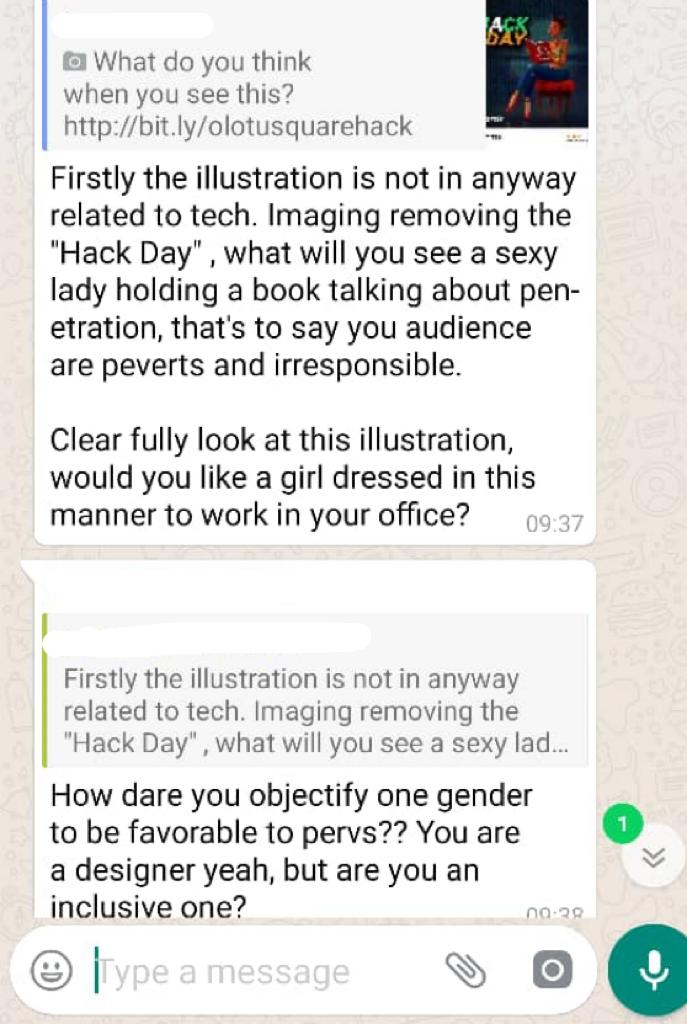Record a voice message
The height and width of the screenshot is (1024, 687).
click(x=653, y=970)
